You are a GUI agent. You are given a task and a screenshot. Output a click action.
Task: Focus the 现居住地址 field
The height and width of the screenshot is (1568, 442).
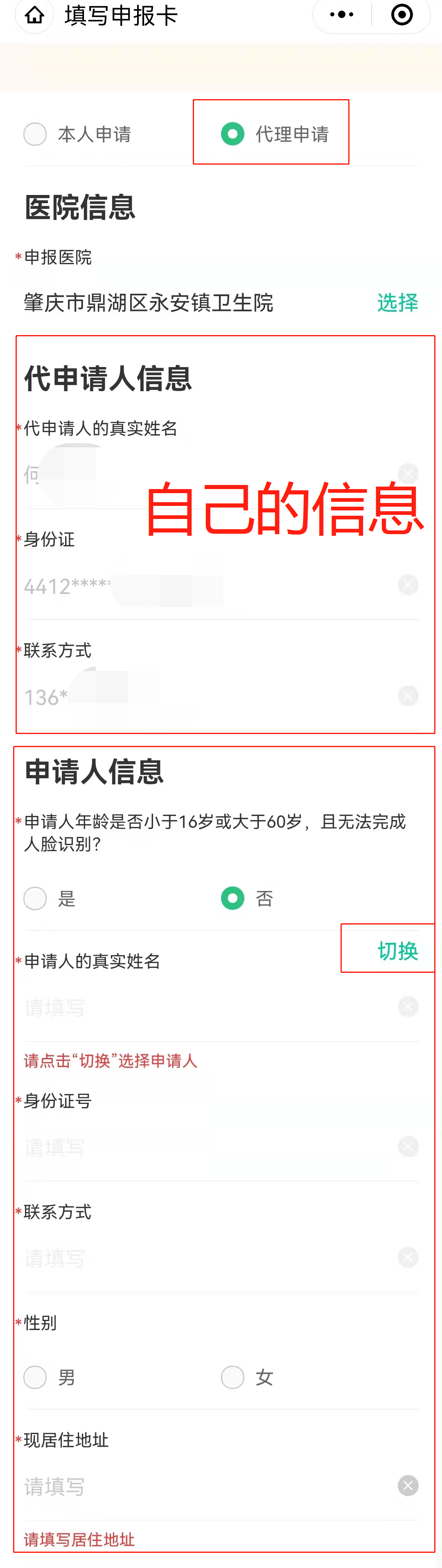coord(207,1486)
